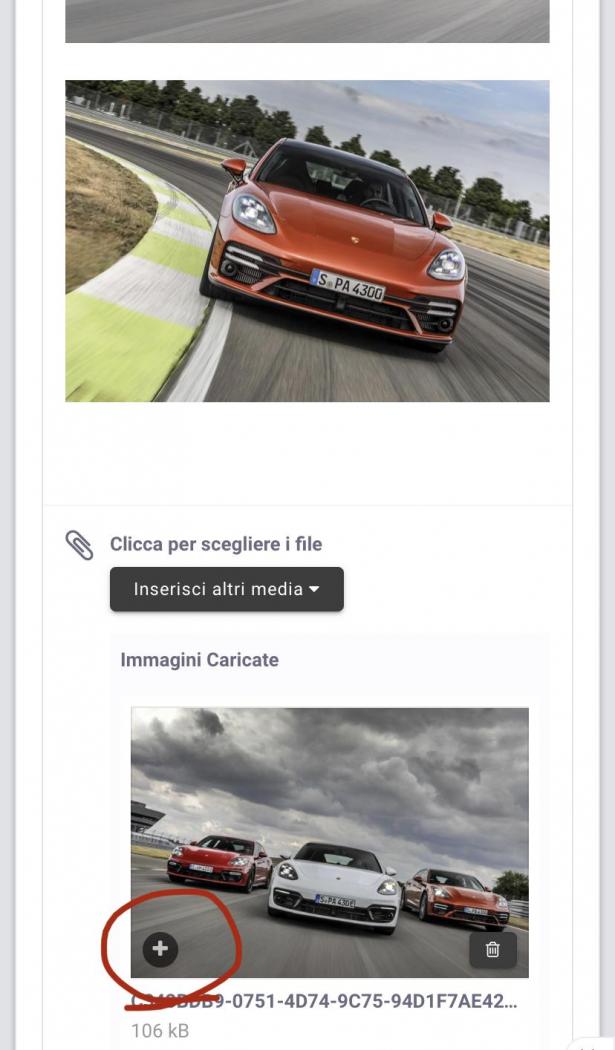This screenshot has height=1050, width=615.
Task: Tap Clicca per scegliere i file
Action: (x=216, y=545)
